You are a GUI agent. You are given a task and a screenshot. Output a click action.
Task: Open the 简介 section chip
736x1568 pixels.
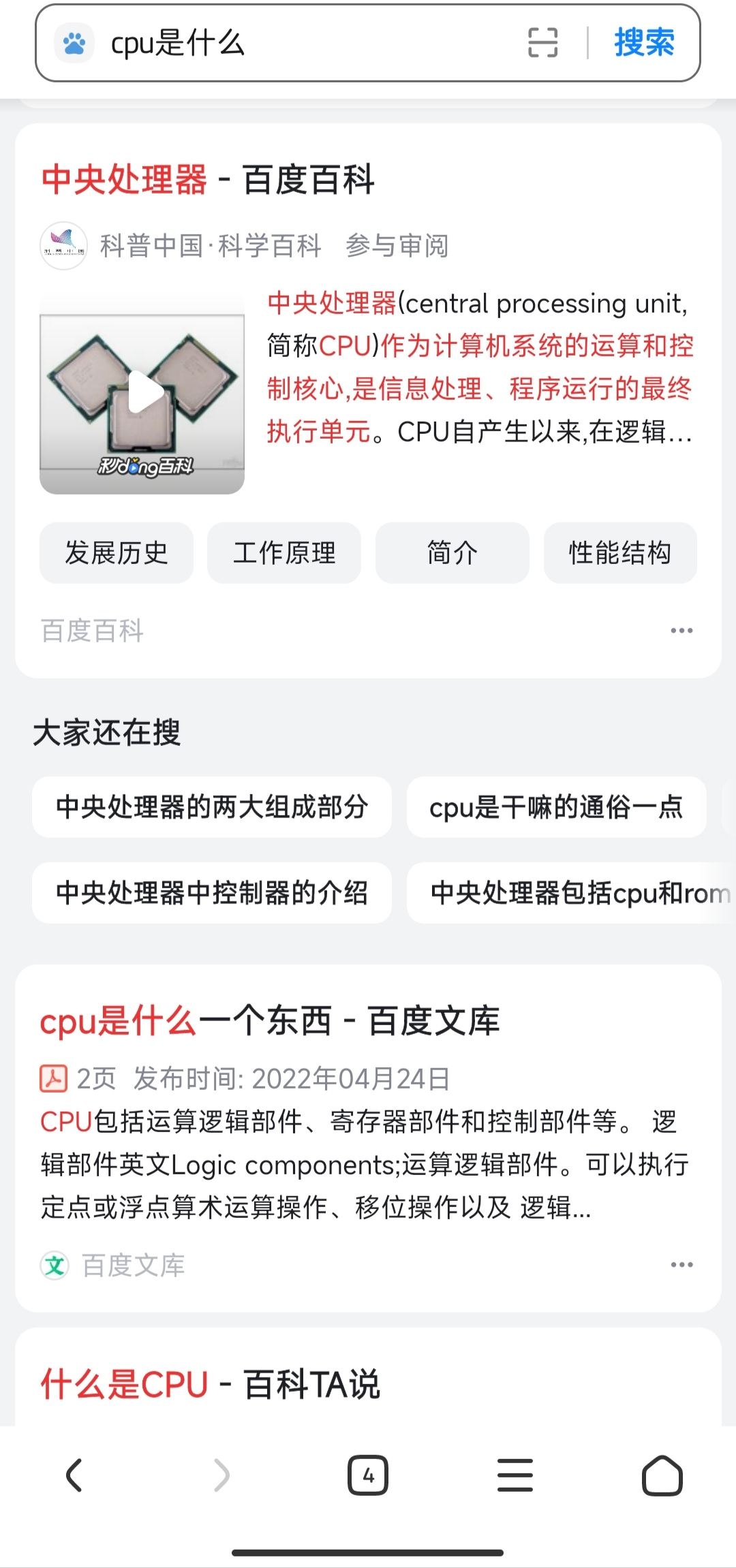(x=453, y=553)
